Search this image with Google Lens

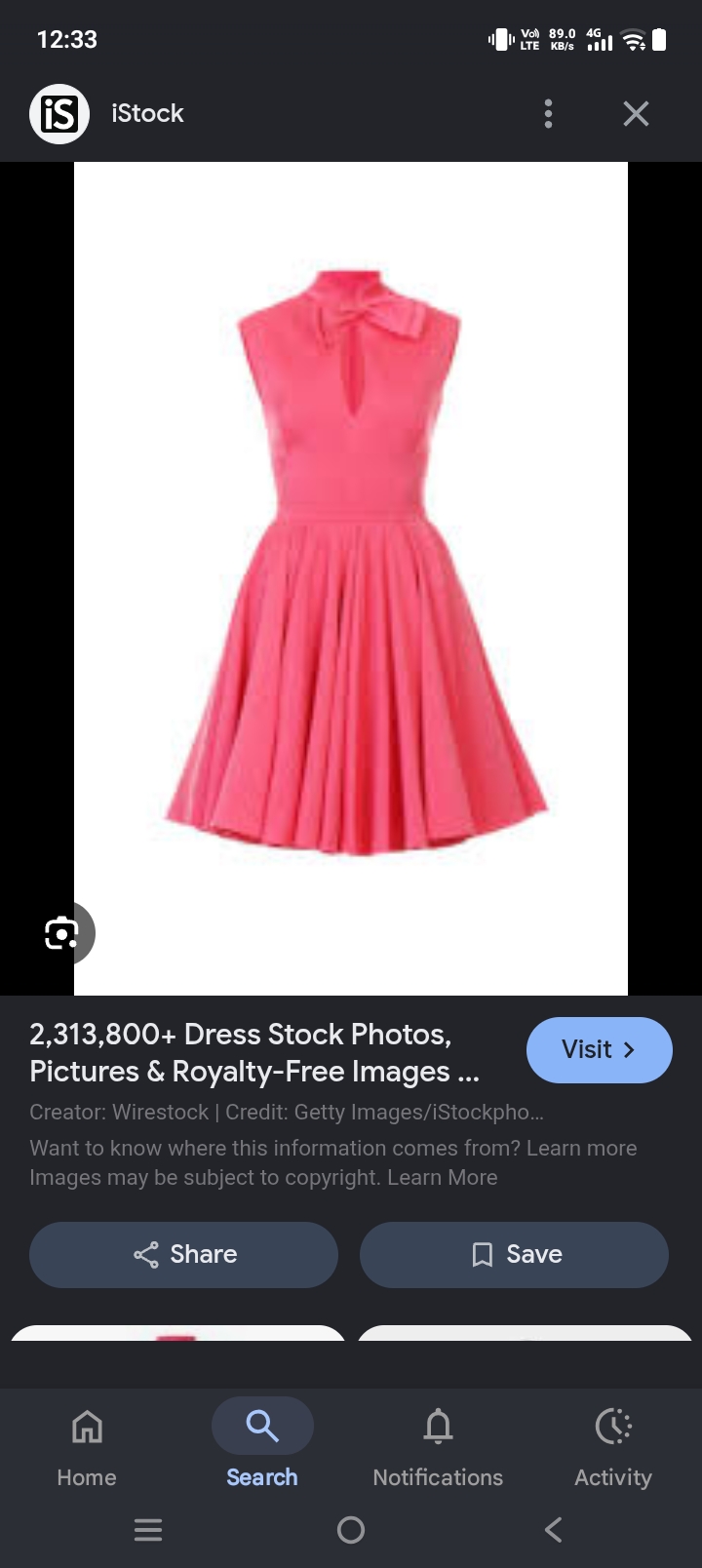coord(62,933)
